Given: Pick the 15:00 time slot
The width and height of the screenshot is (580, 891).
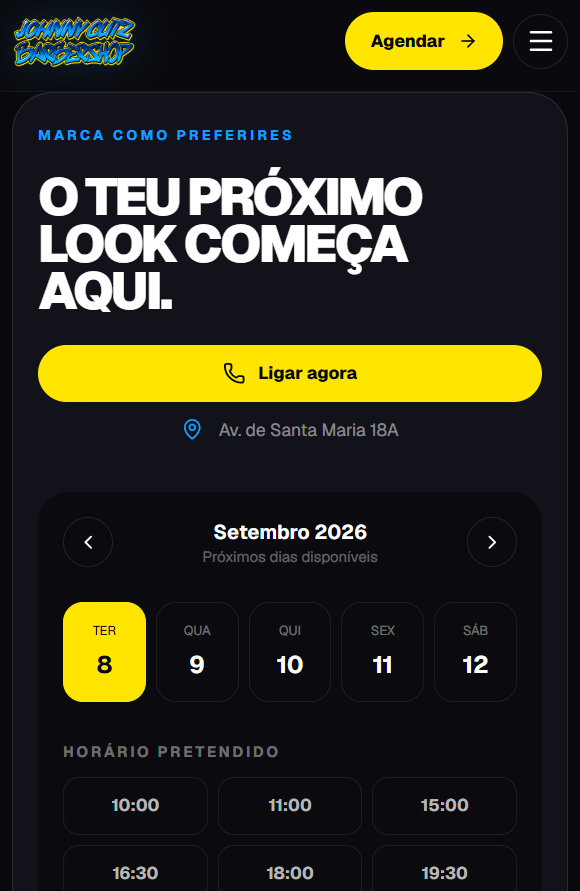Looking at the screenshot, I should coord(444,806).
